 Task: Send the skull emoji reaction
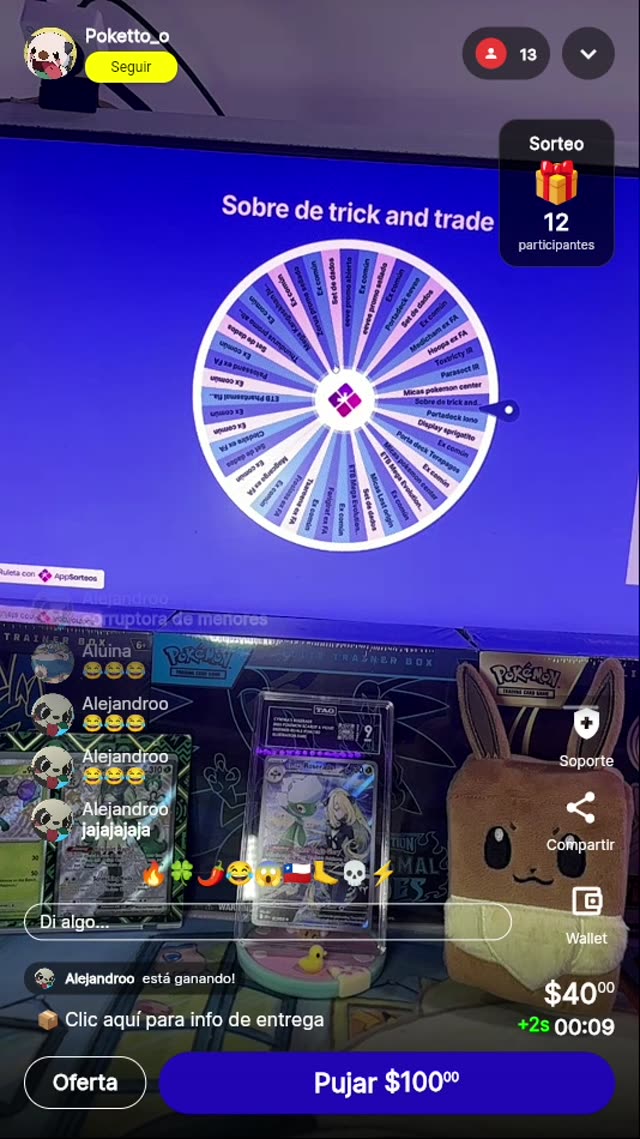coord(355,873)
